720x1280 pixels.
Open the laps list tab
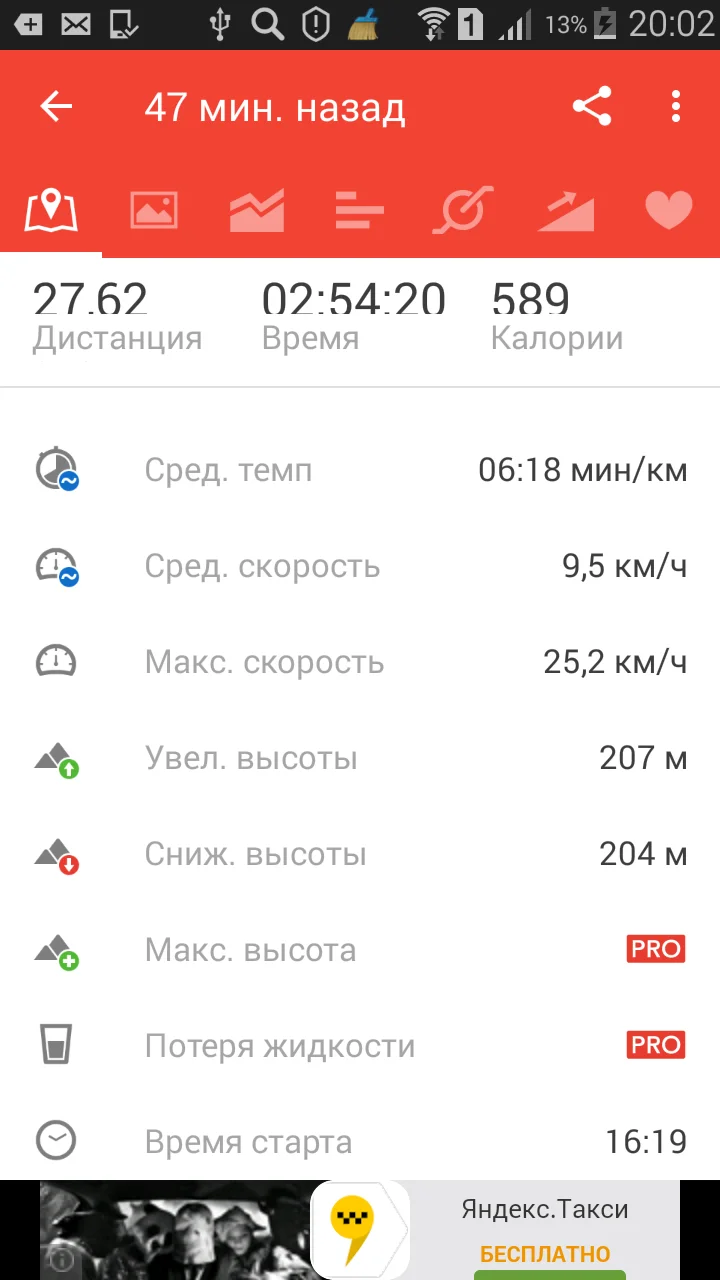(x=360, y=210)
